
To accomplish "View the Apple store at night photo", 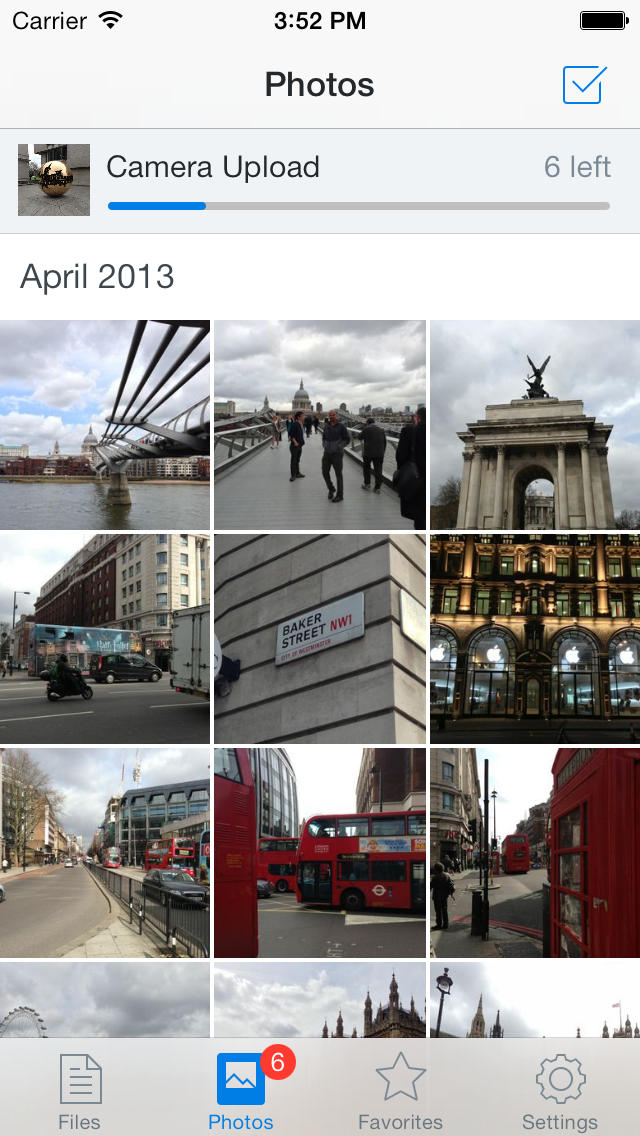I will [x=535, y=639].
